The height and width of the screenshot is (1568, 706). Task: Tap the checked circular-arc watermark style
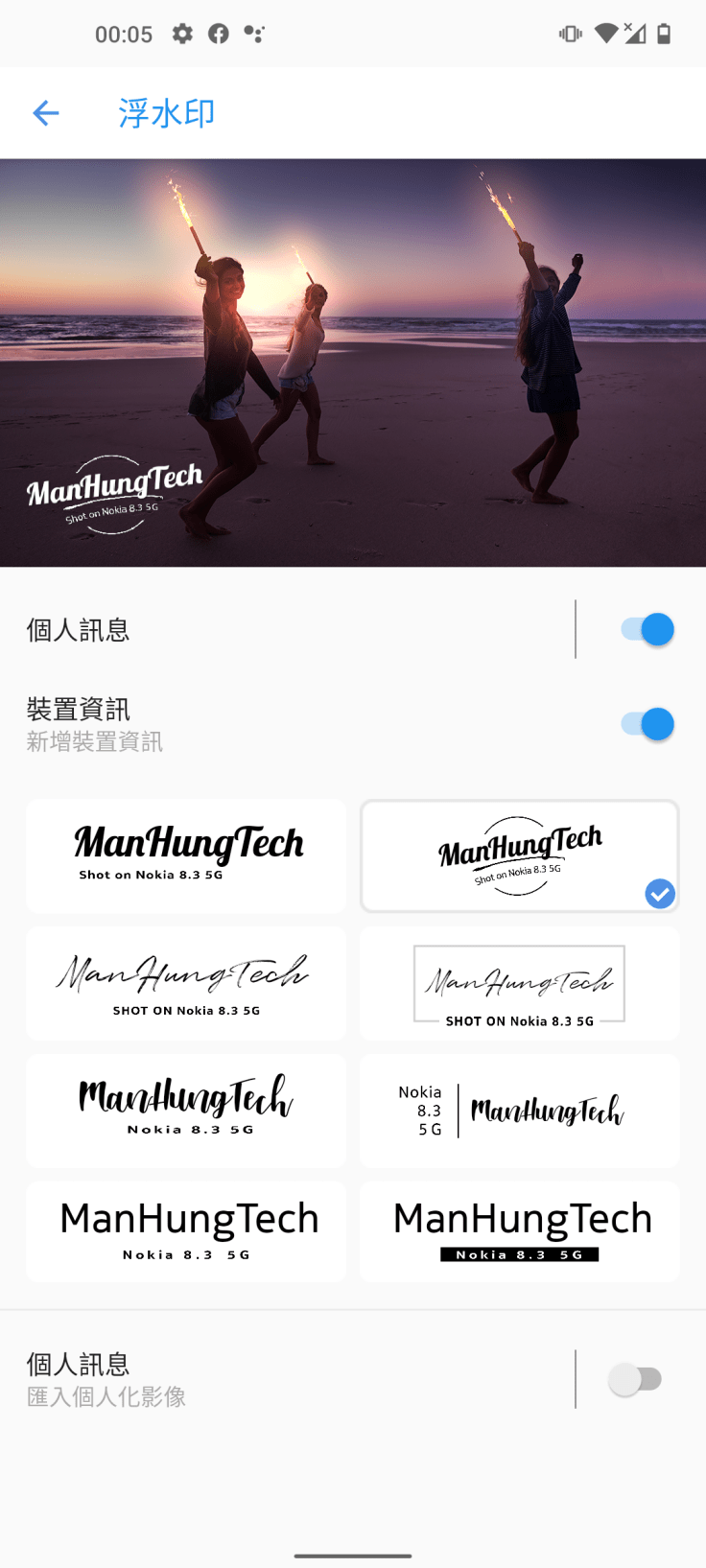519,855
